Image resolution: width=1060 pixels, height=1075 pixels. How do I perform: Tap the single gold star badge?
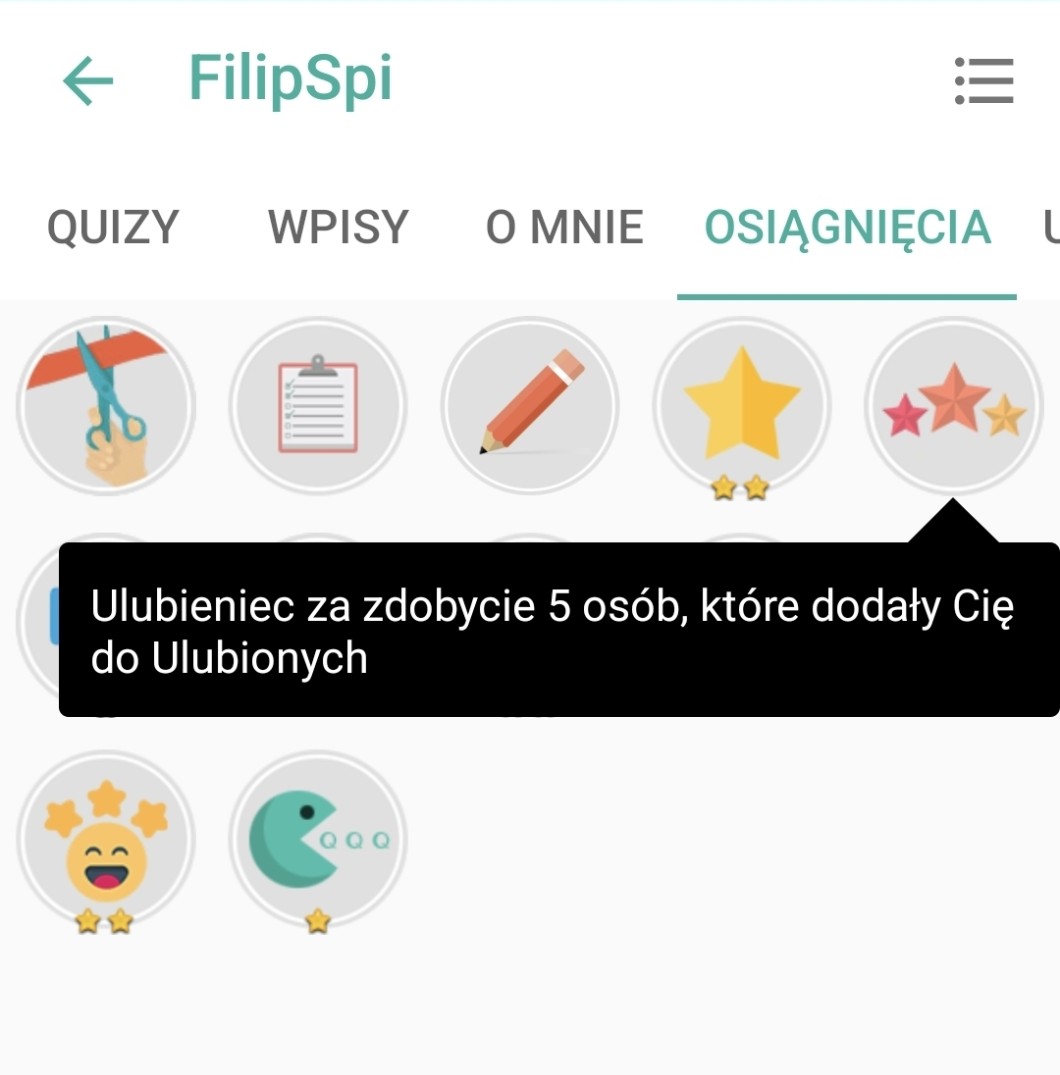coord(742,406)
